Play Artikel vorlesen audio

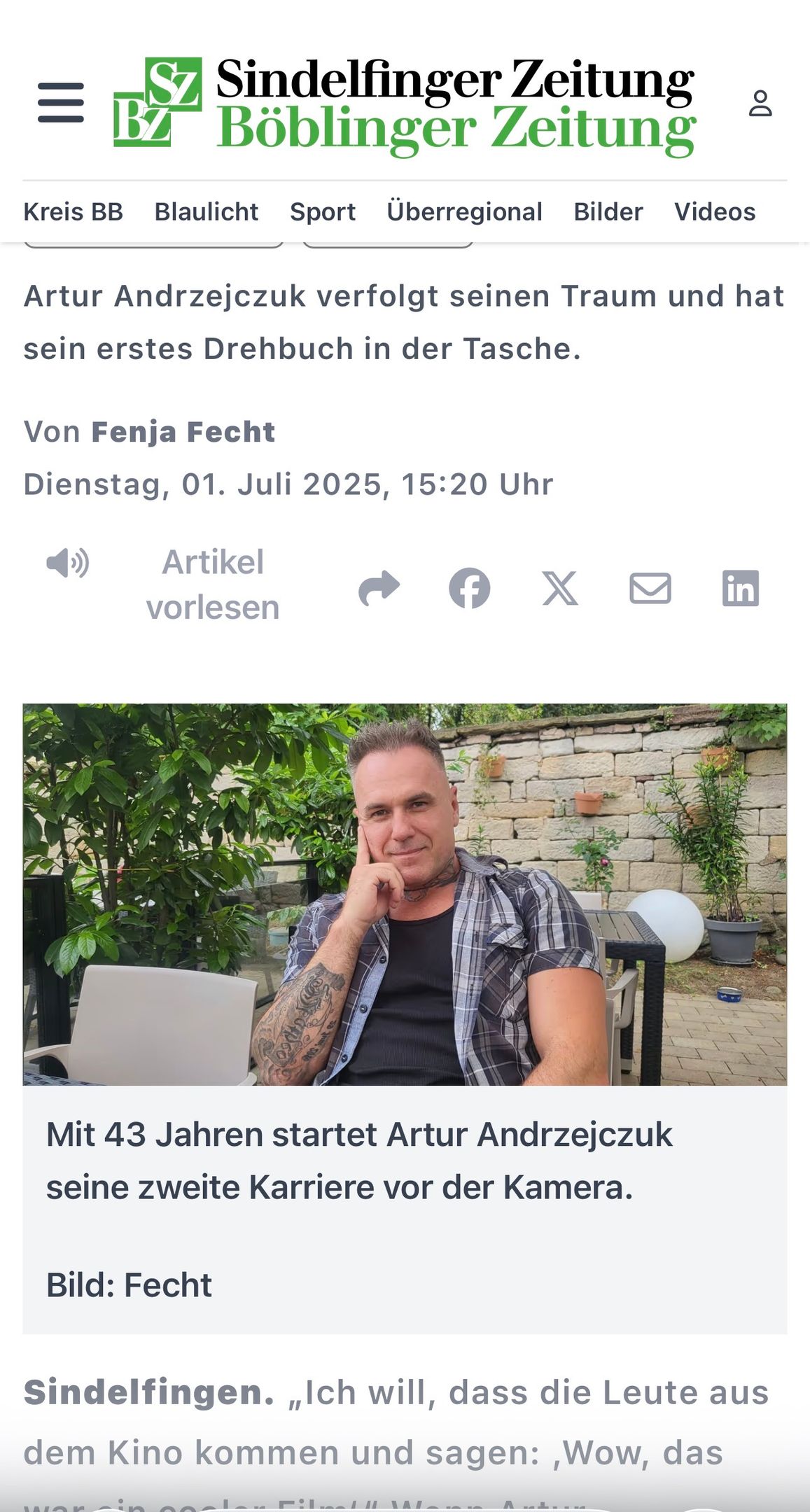(x=163, y=584)
